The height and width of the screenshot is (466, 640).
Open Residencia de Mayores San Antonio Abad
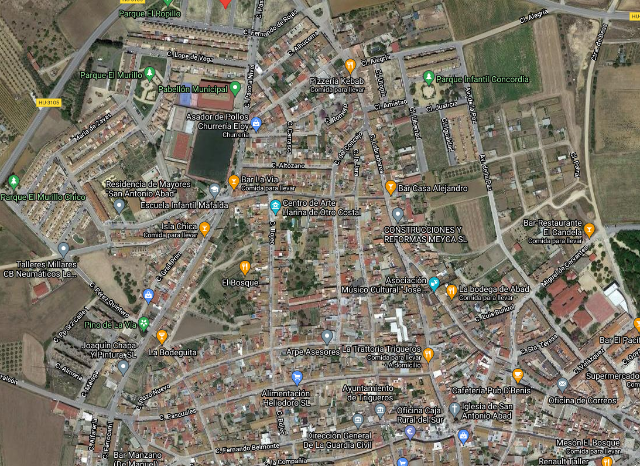[x=214, y=190]
